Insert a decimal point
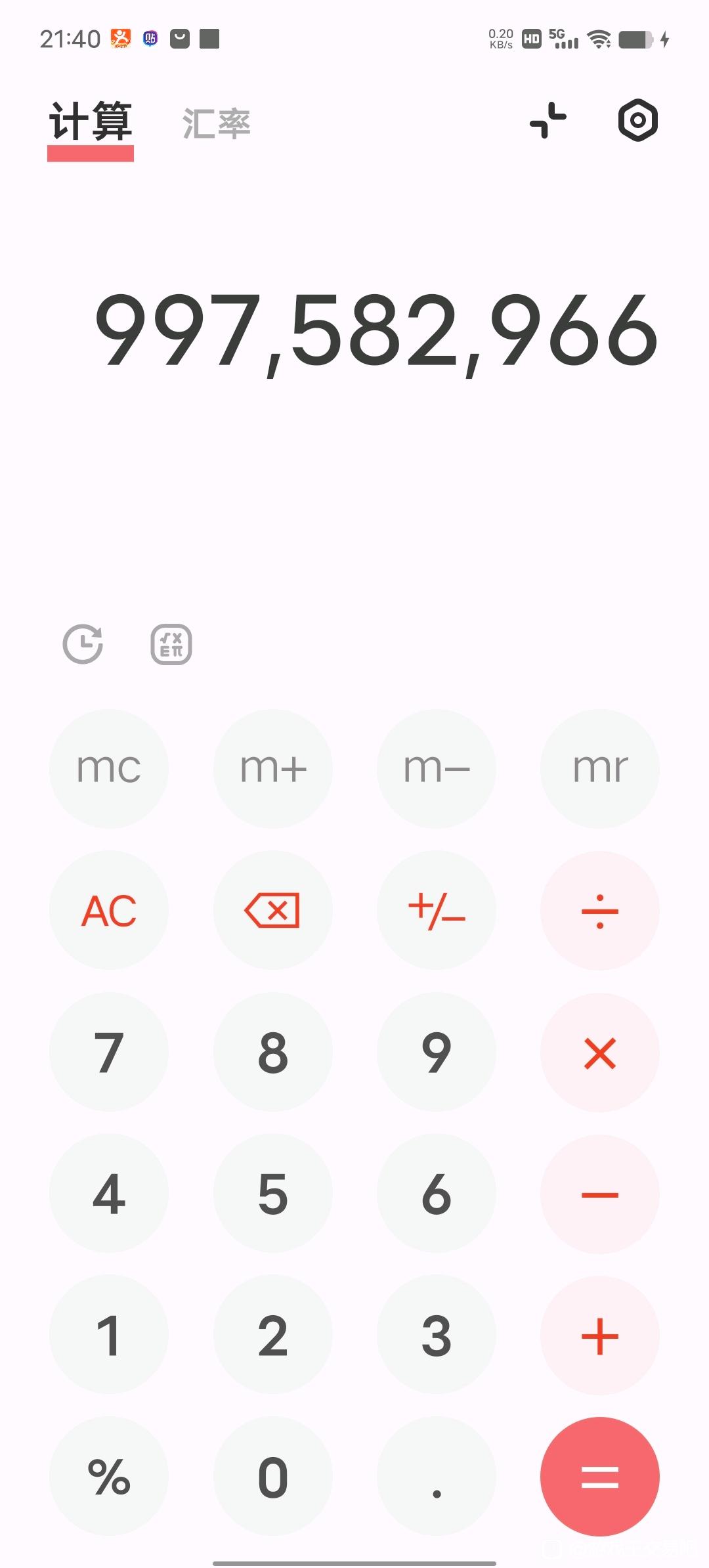Viewport: 709px width, 1568px height. 437,1477
